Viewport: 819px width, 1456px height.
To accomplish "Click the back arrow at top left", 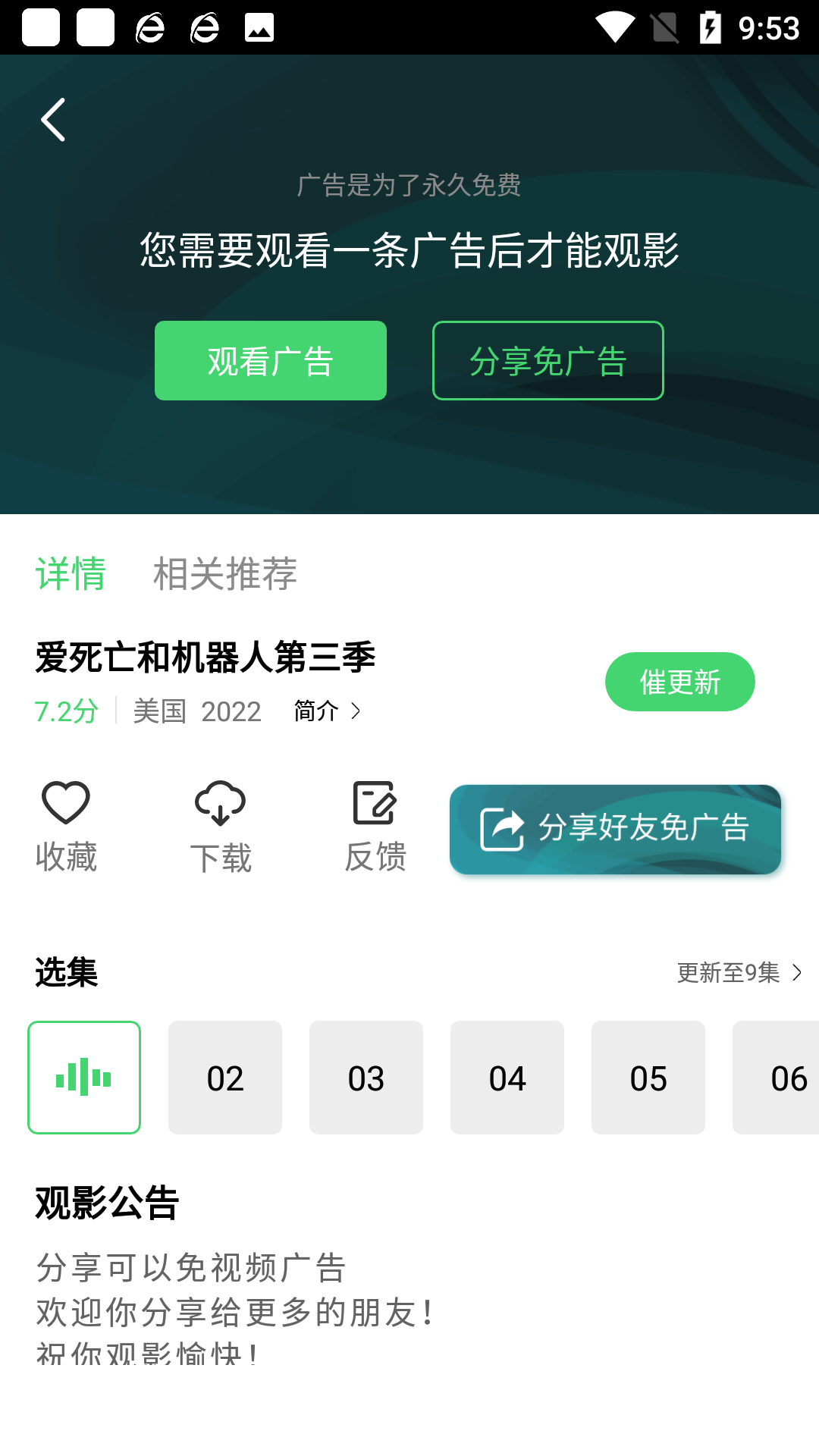I will 53,119.
